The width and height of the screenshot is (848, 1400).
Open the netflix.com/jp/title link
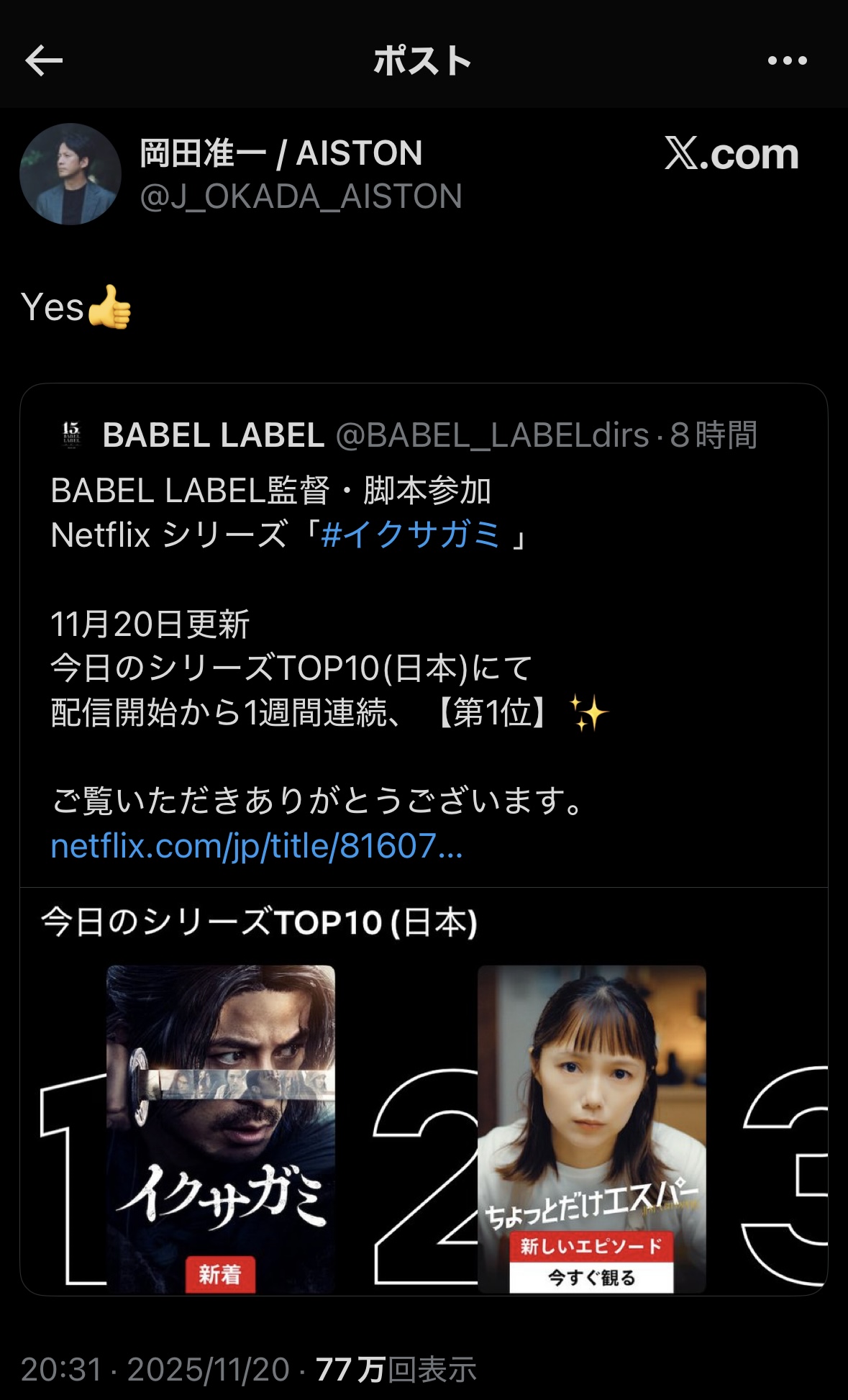click(x=257, y=846)
